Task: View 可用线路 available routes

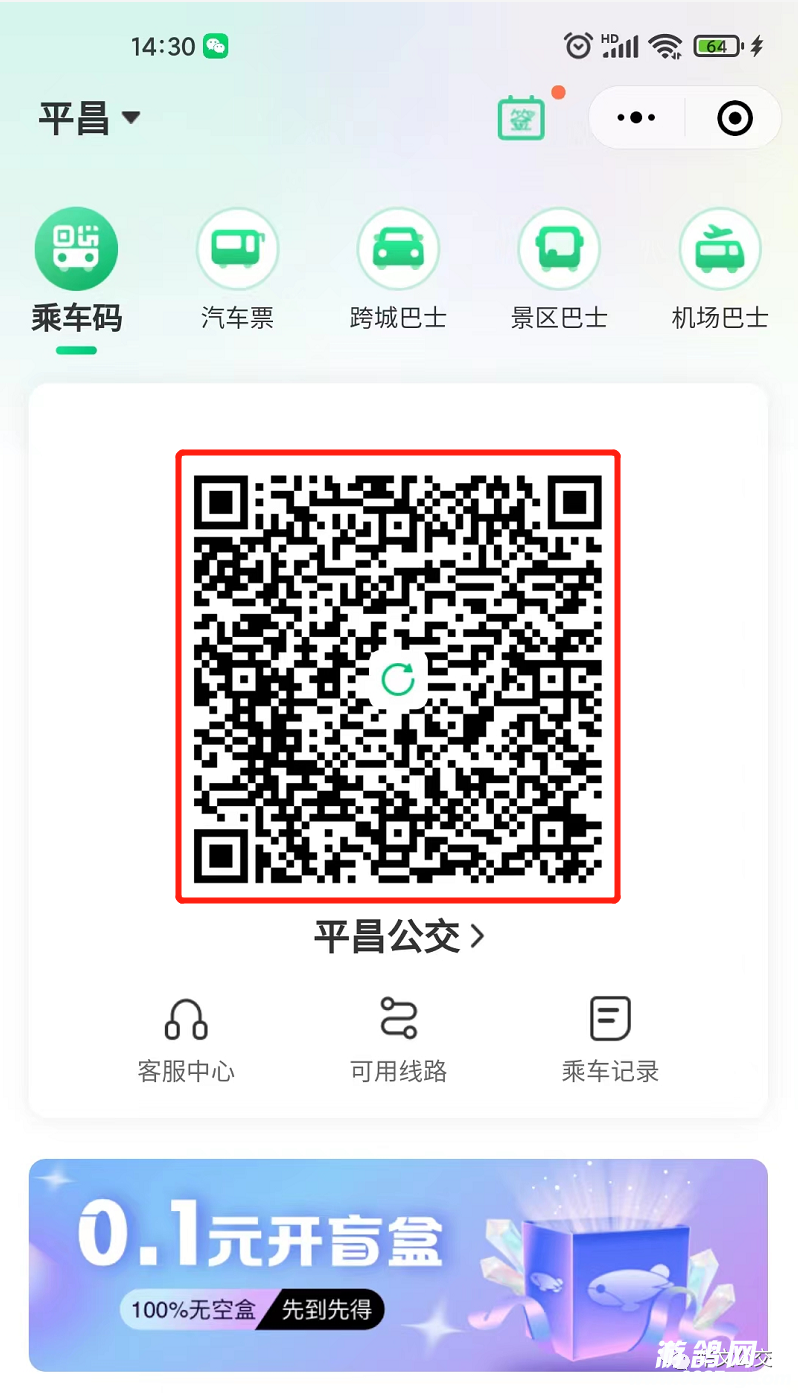Action: (x=398, y=1040)
